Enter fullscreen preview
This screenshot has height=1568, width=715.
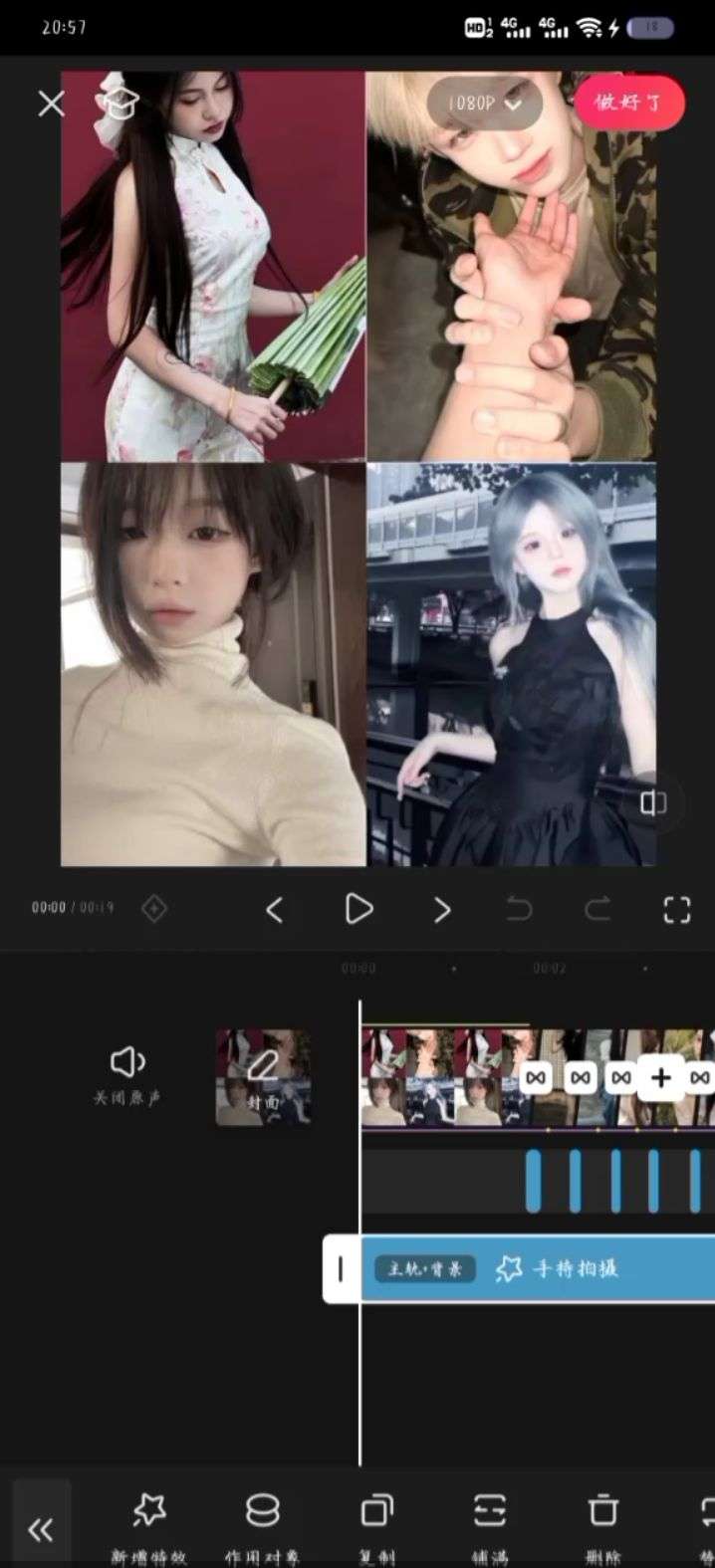coord(677,909)
